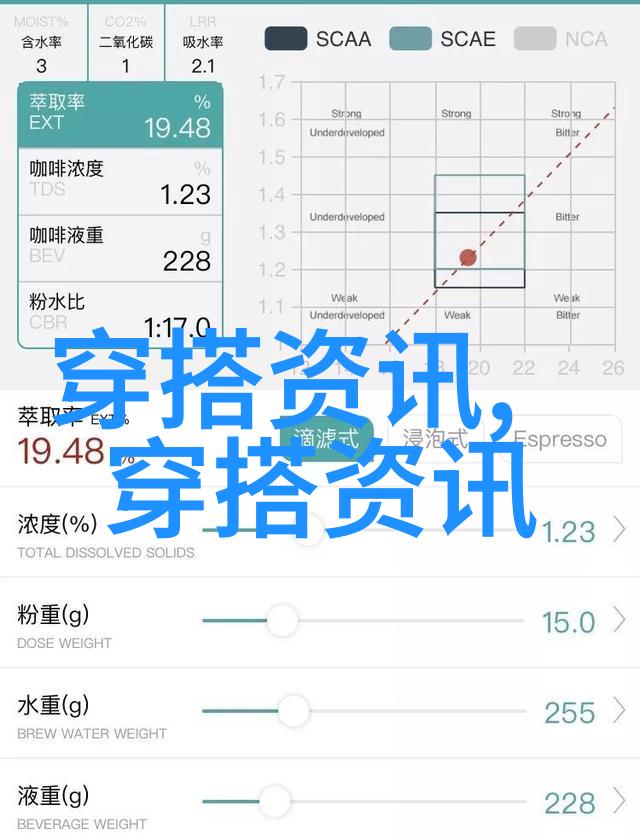
Task: Toggle the SCAA chart standard
Action: pyautogui.click(x=317, y=39)
